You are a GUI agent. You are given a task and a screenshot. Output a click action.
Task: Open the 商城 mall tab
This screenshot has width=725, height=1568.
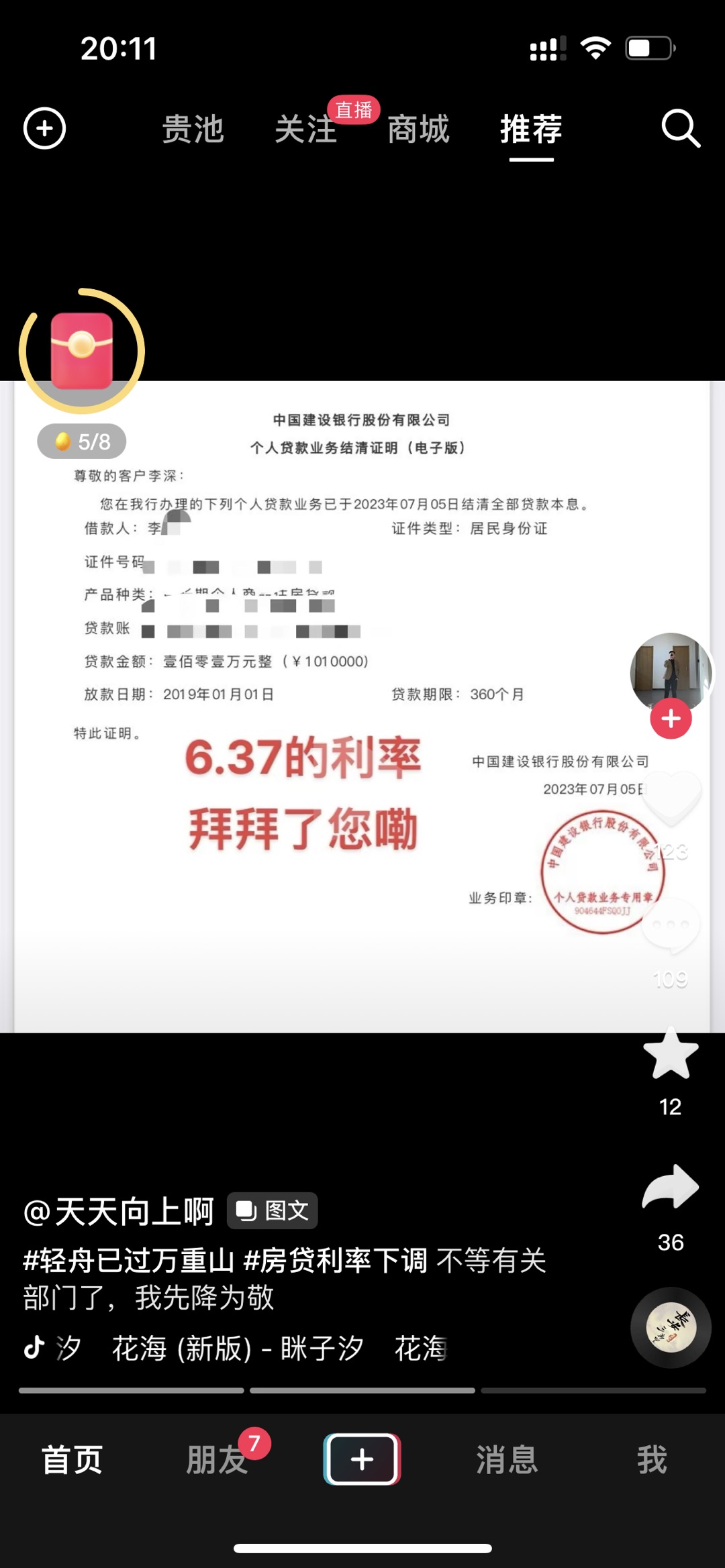coord(418,129)
